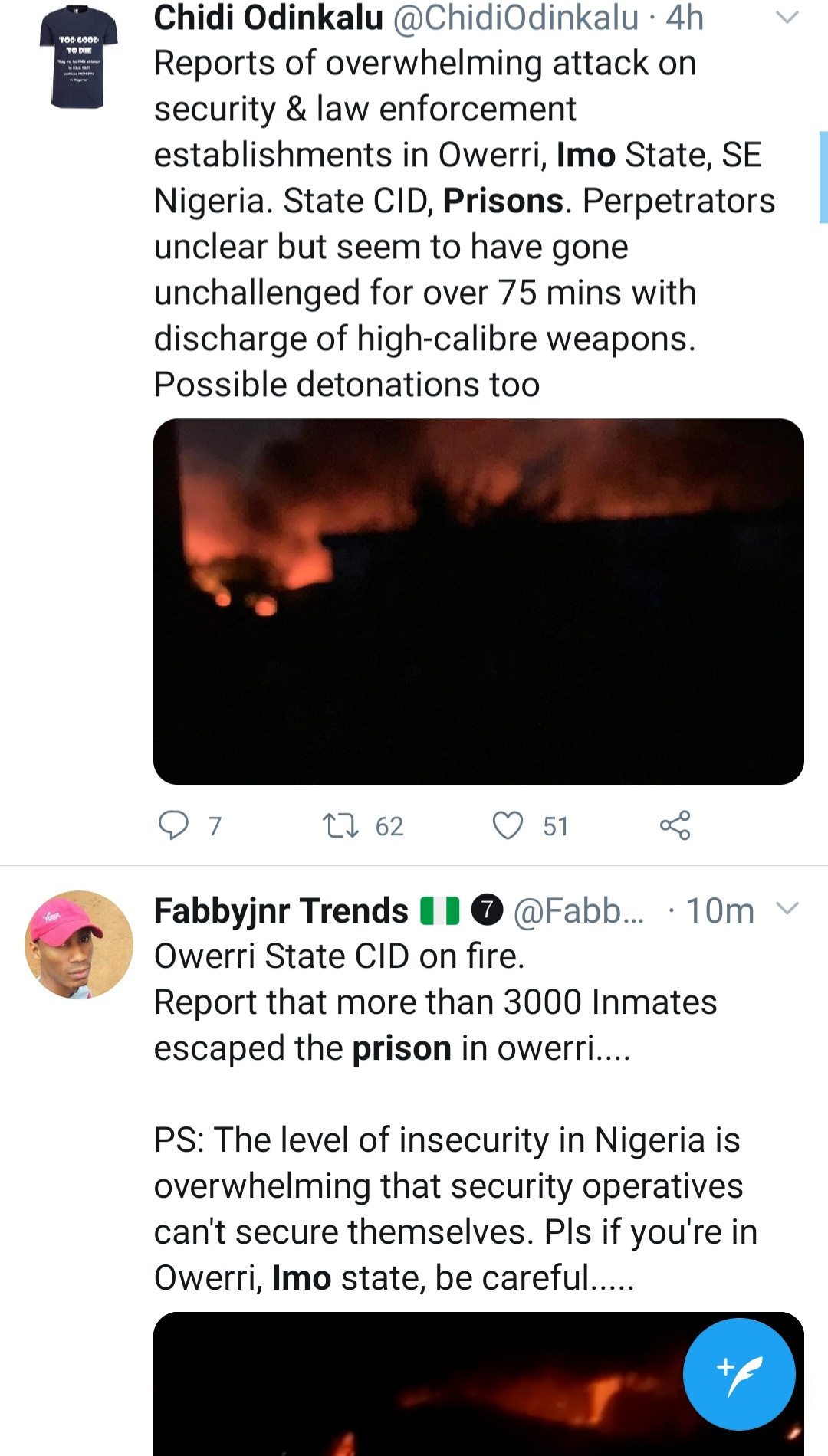The width and height of the screenshot is (828, 1456).
Task: View Fabbyjnr Trends profile picture
Action: coord(78,944)
